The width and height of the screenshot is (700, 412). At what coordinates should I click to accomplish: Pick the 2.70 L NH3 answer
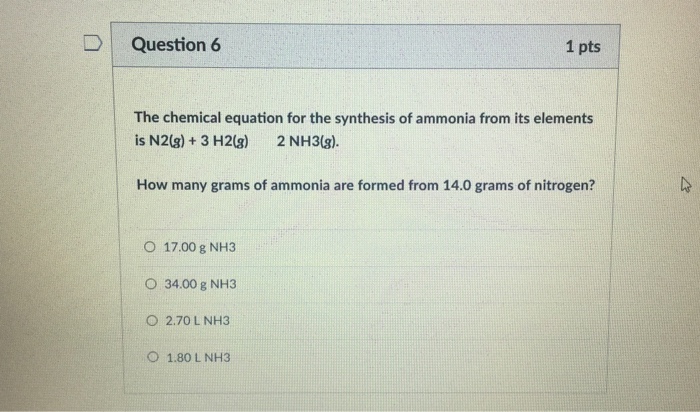(x=151, y=320)
